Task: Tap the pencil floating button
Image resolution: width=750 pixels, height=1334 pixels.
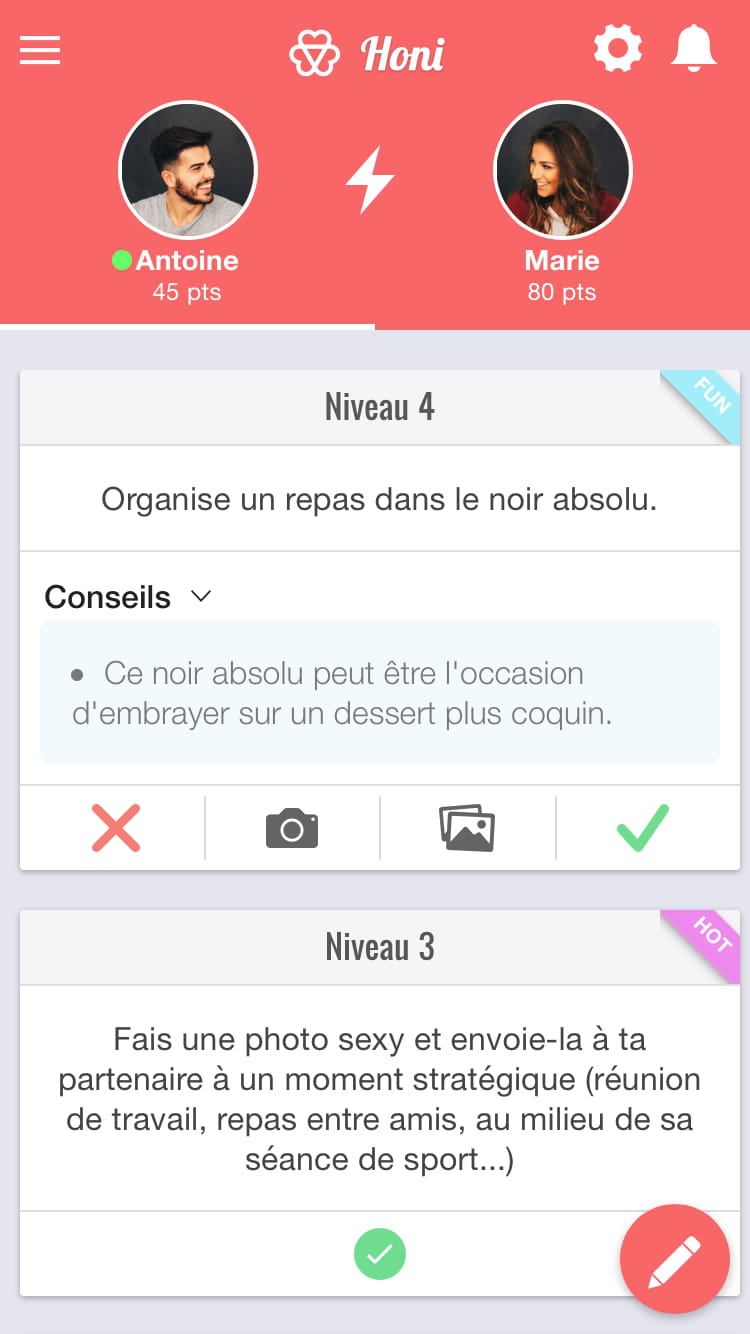Action: pos(675,1259)
